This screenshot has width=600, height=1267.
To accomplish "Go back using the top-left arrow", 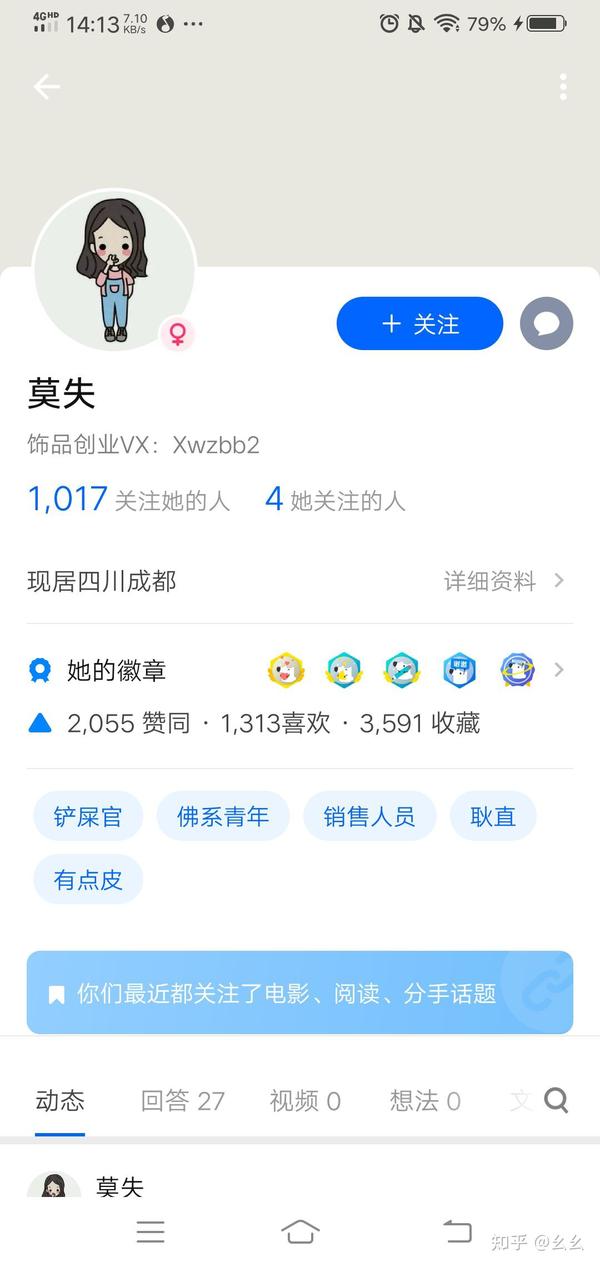I will tap(47, 87).
